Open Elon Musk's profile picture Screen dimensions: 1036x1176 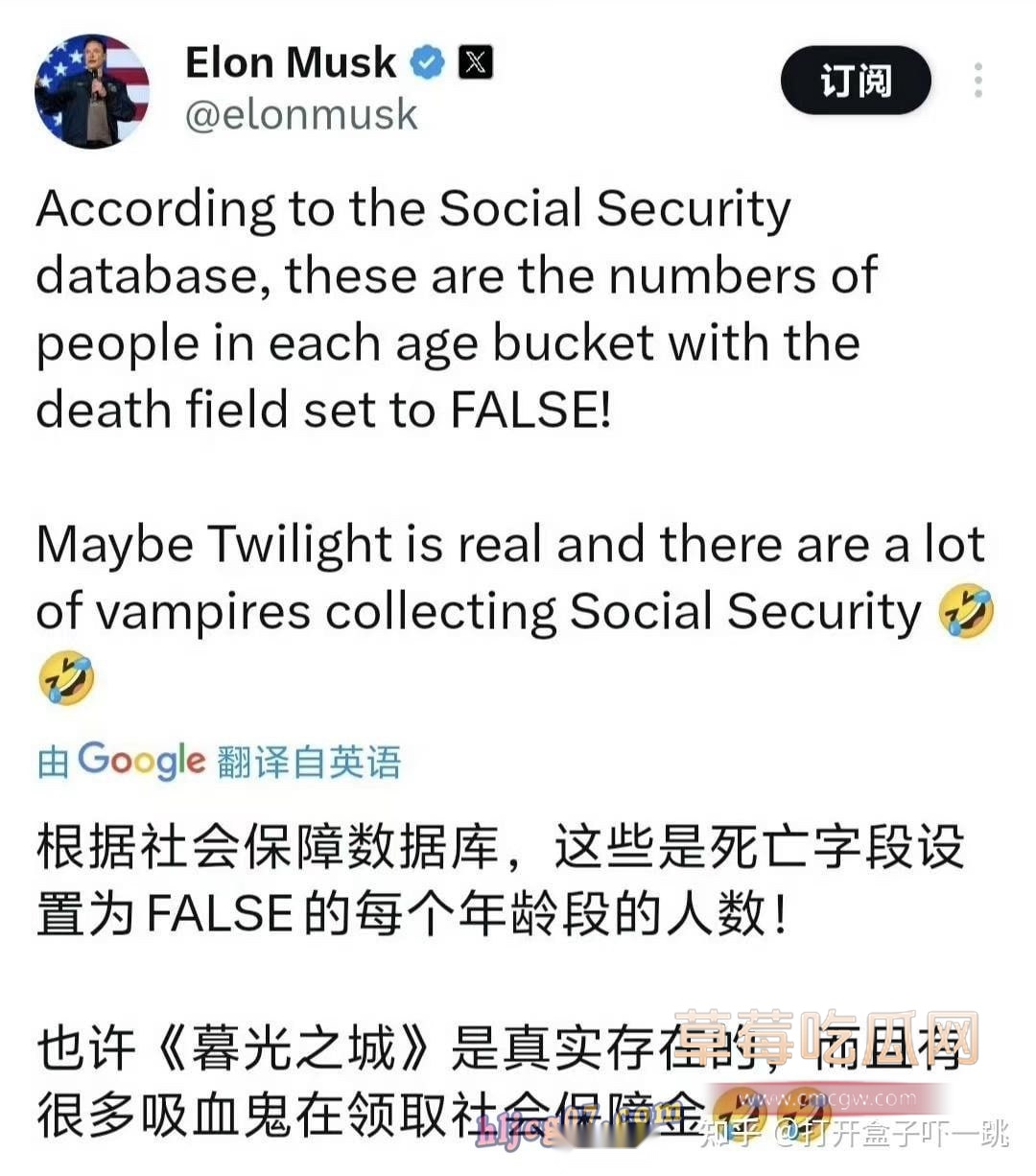click(92, 90)
